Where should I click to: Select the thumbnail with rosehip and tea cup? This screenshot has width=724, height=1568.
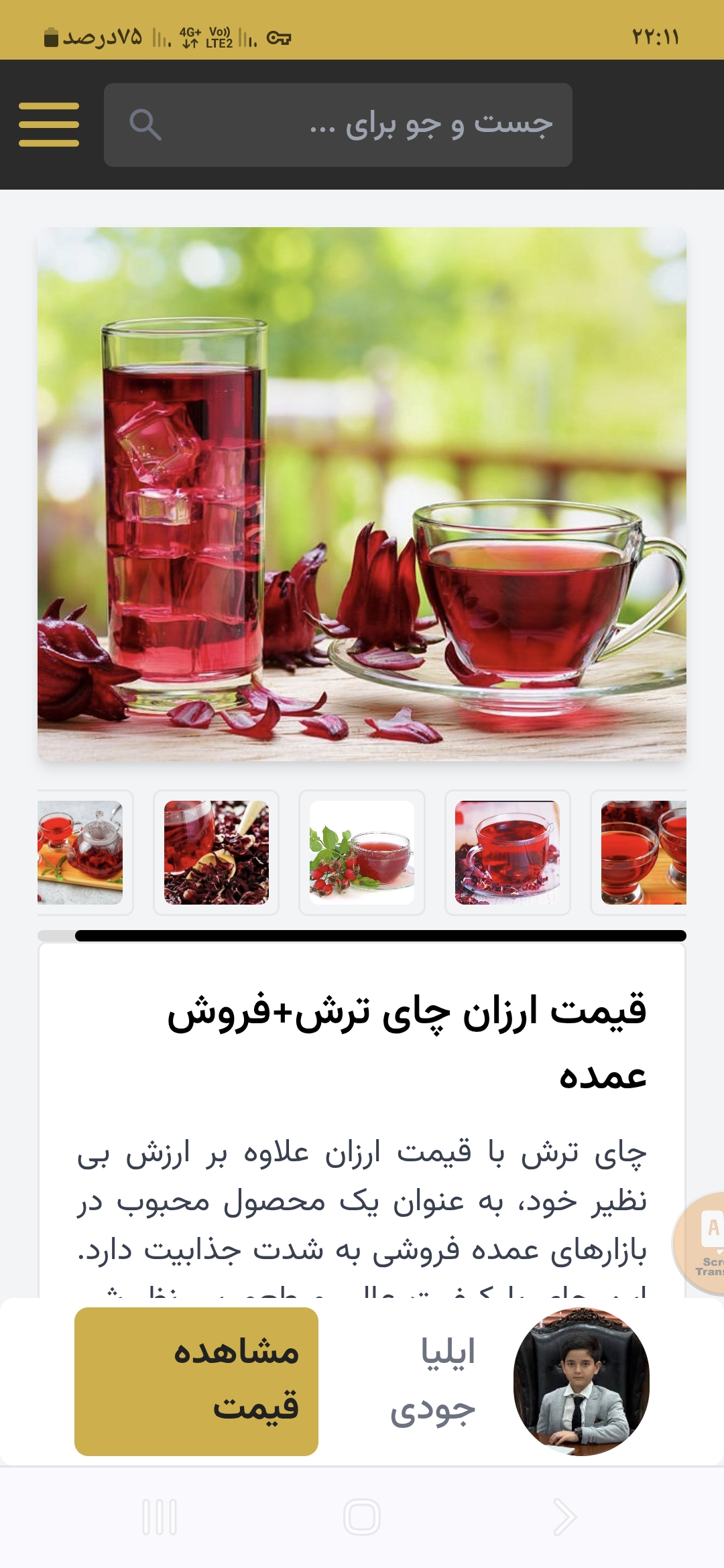coord(362,852)
